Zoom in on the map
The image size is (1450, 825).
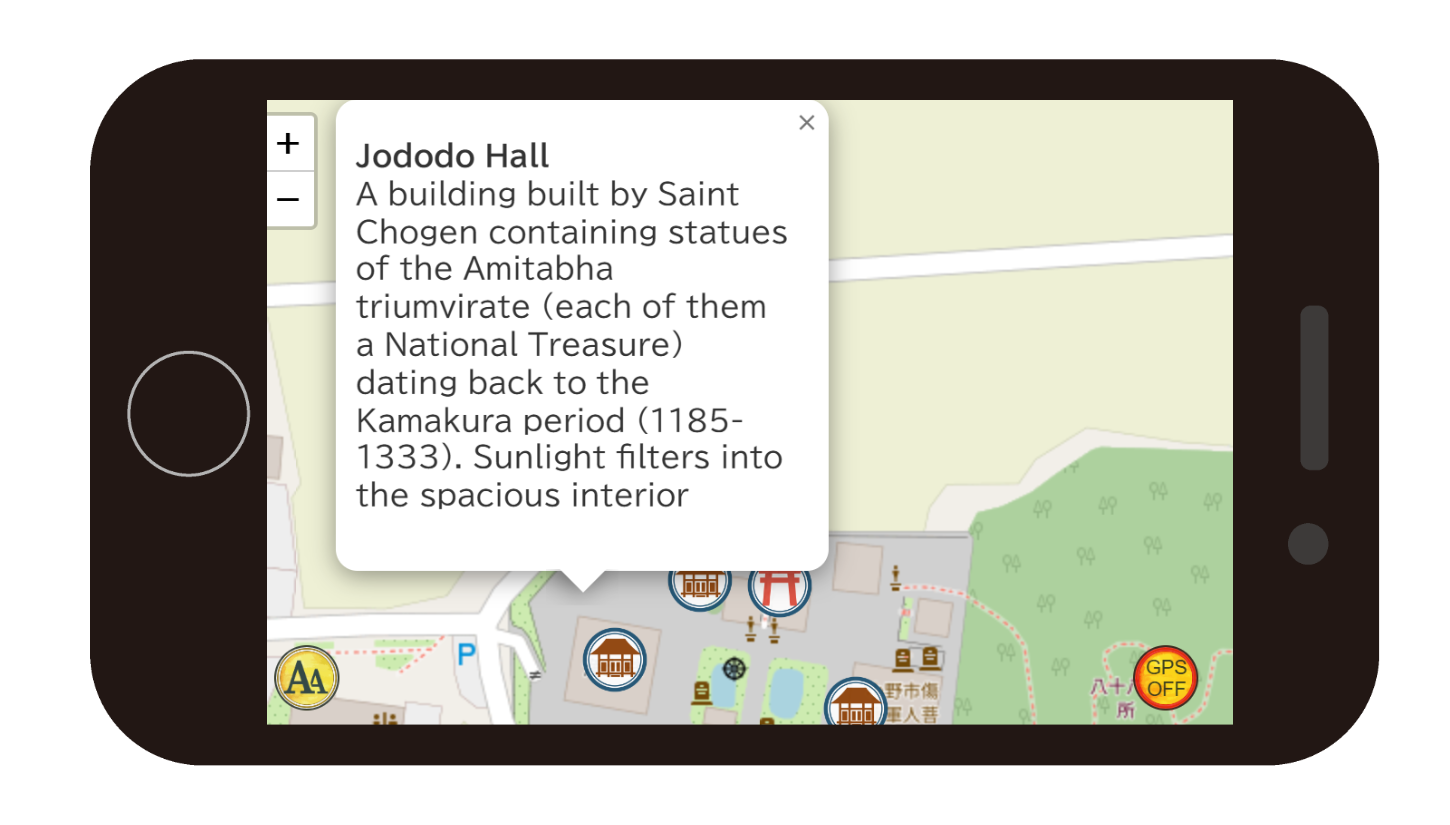(288, 144)
